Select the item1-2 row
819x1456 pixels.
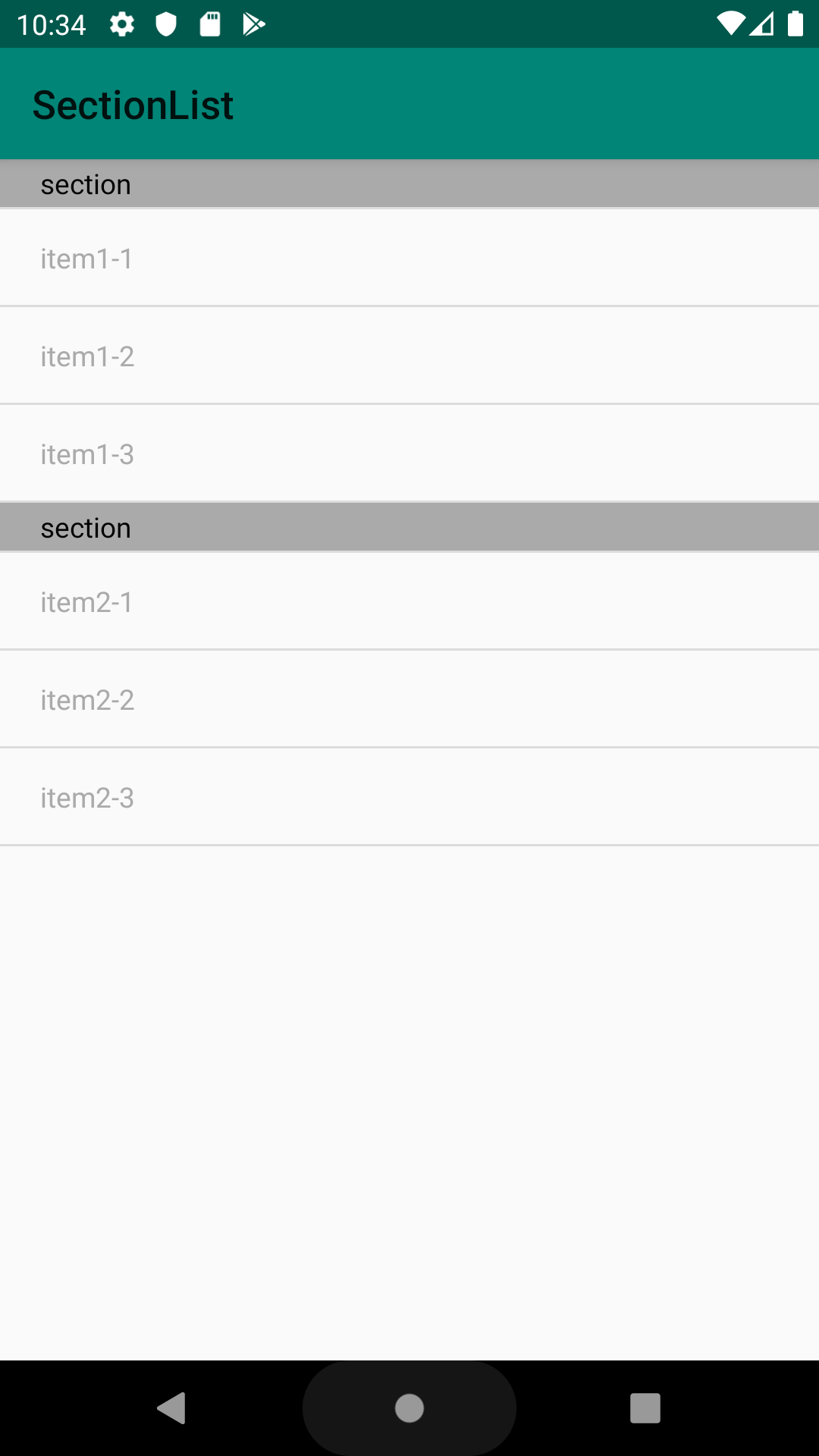coord(409,356)
